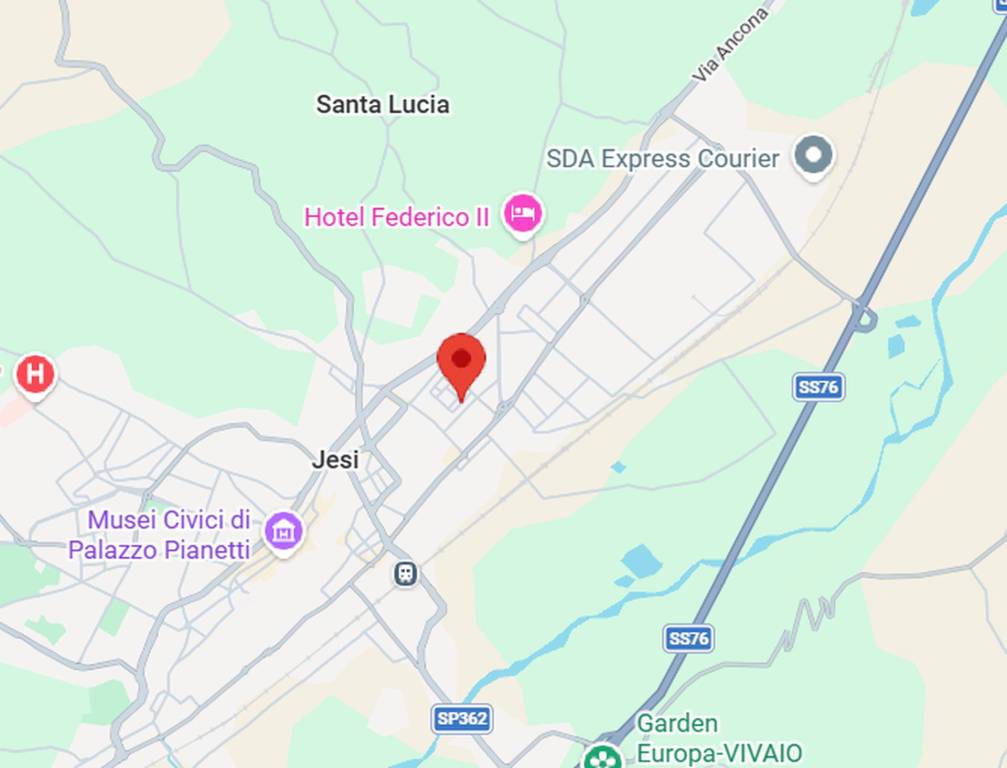The width and height of the screenshot is (1007, 768).
Task: Open Musei Civici di Palazzo Pianetti marker
Action: (284, 529)
